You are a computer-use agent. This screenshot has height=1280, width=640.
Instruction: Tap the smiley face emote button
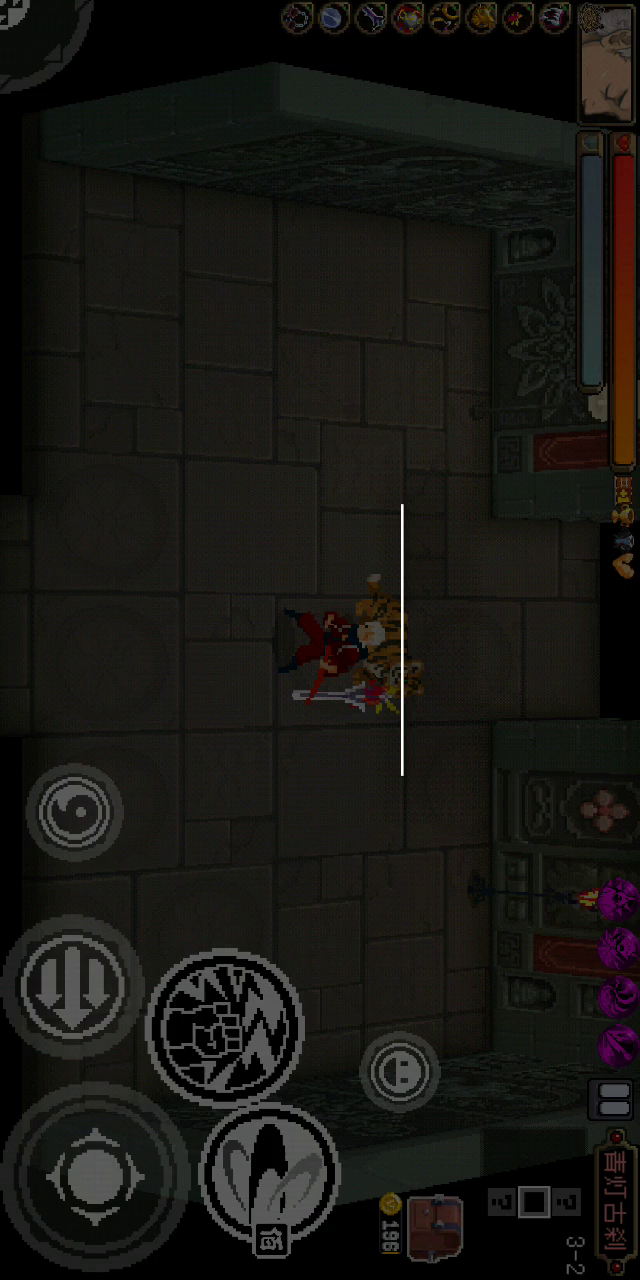coord(400,1072)
